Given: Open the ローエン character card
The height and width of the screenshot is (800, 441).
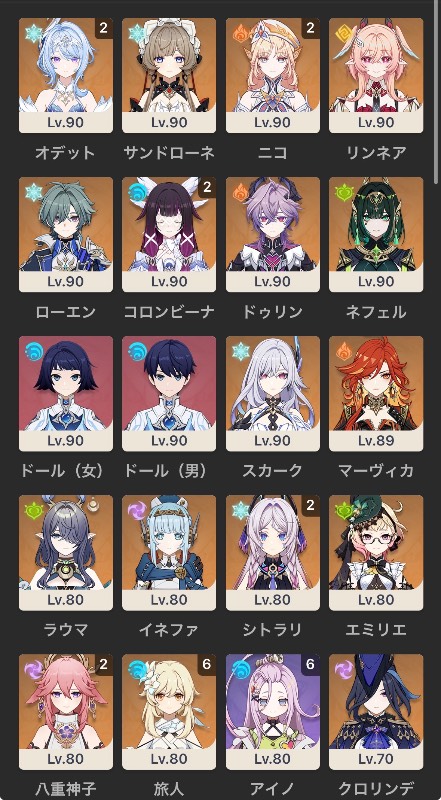Looking at the screenshot, I should point(66,235).
